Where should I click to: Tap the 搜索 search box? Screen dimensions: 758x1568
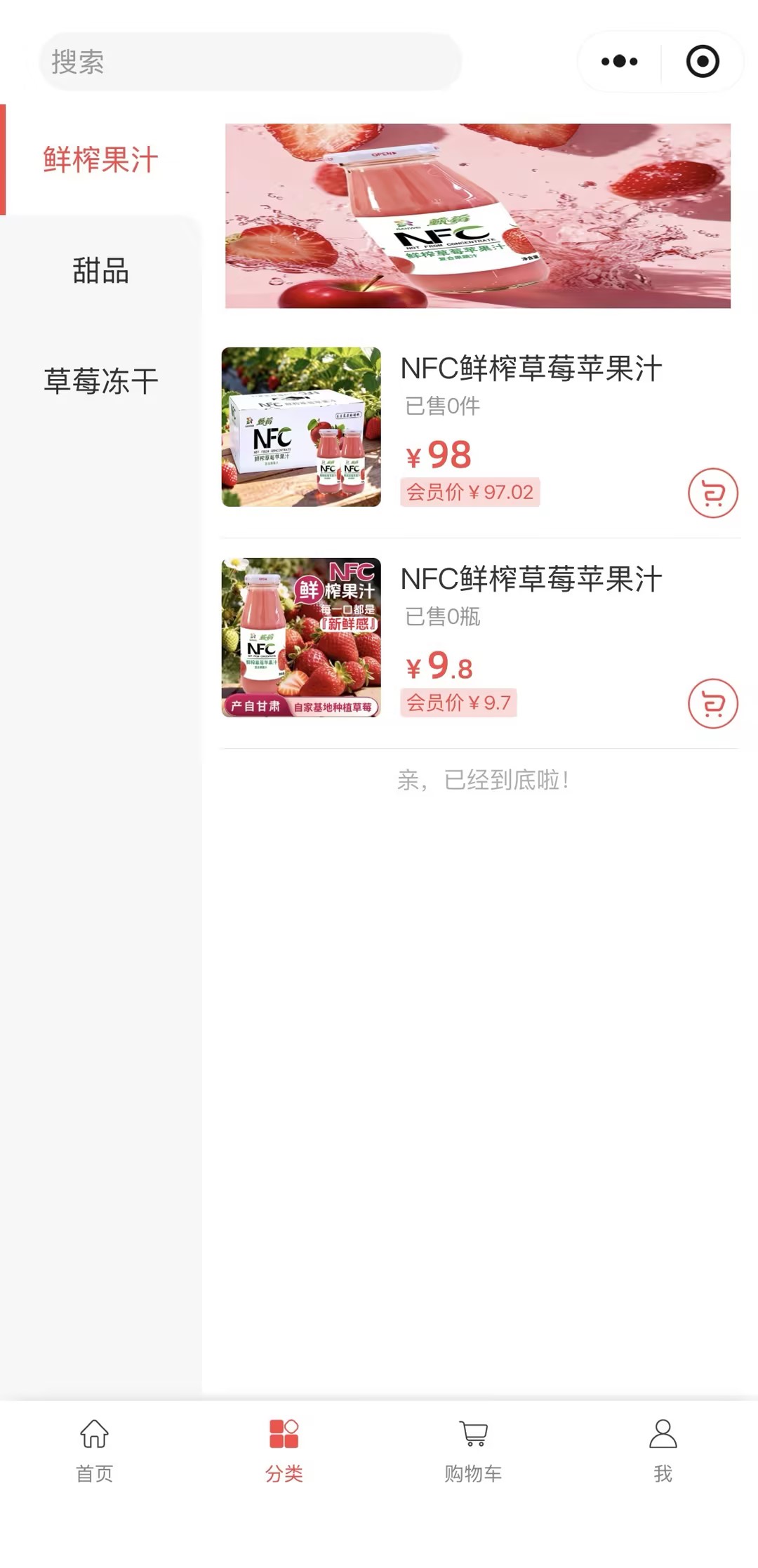249,62
